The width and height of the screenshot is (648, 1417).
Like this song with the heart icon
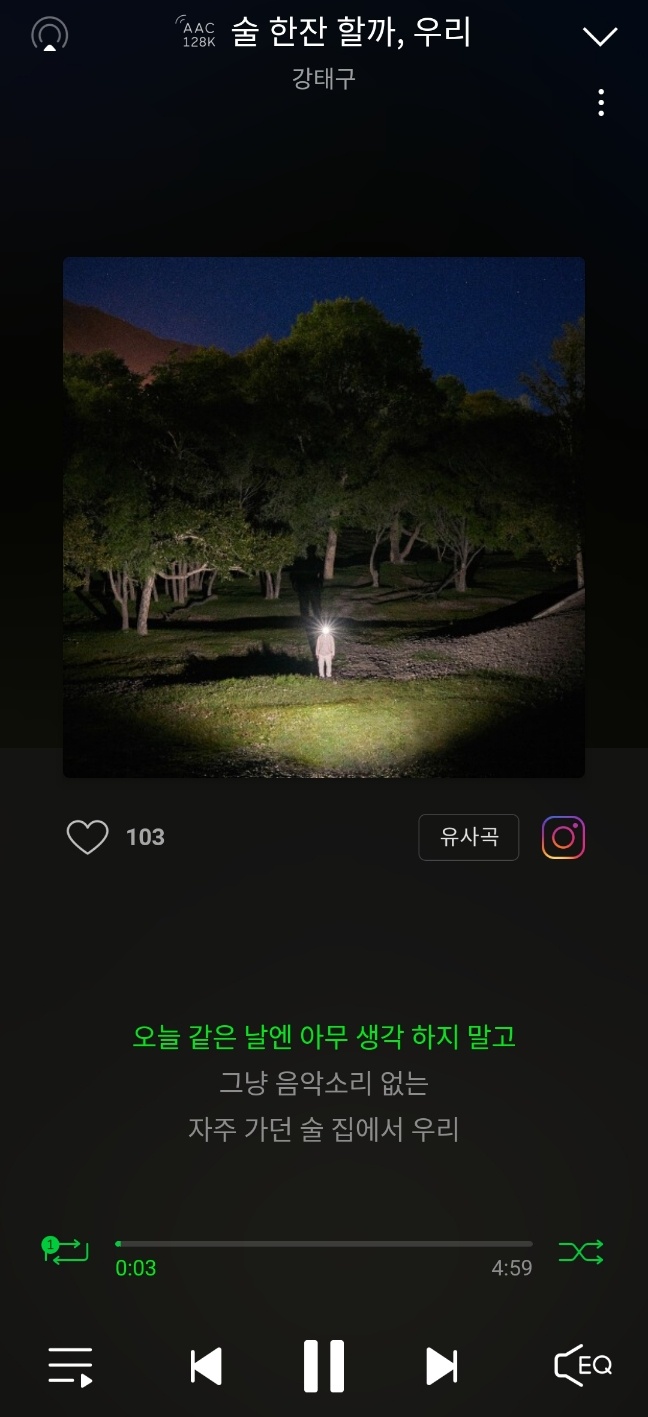[87, 837]
